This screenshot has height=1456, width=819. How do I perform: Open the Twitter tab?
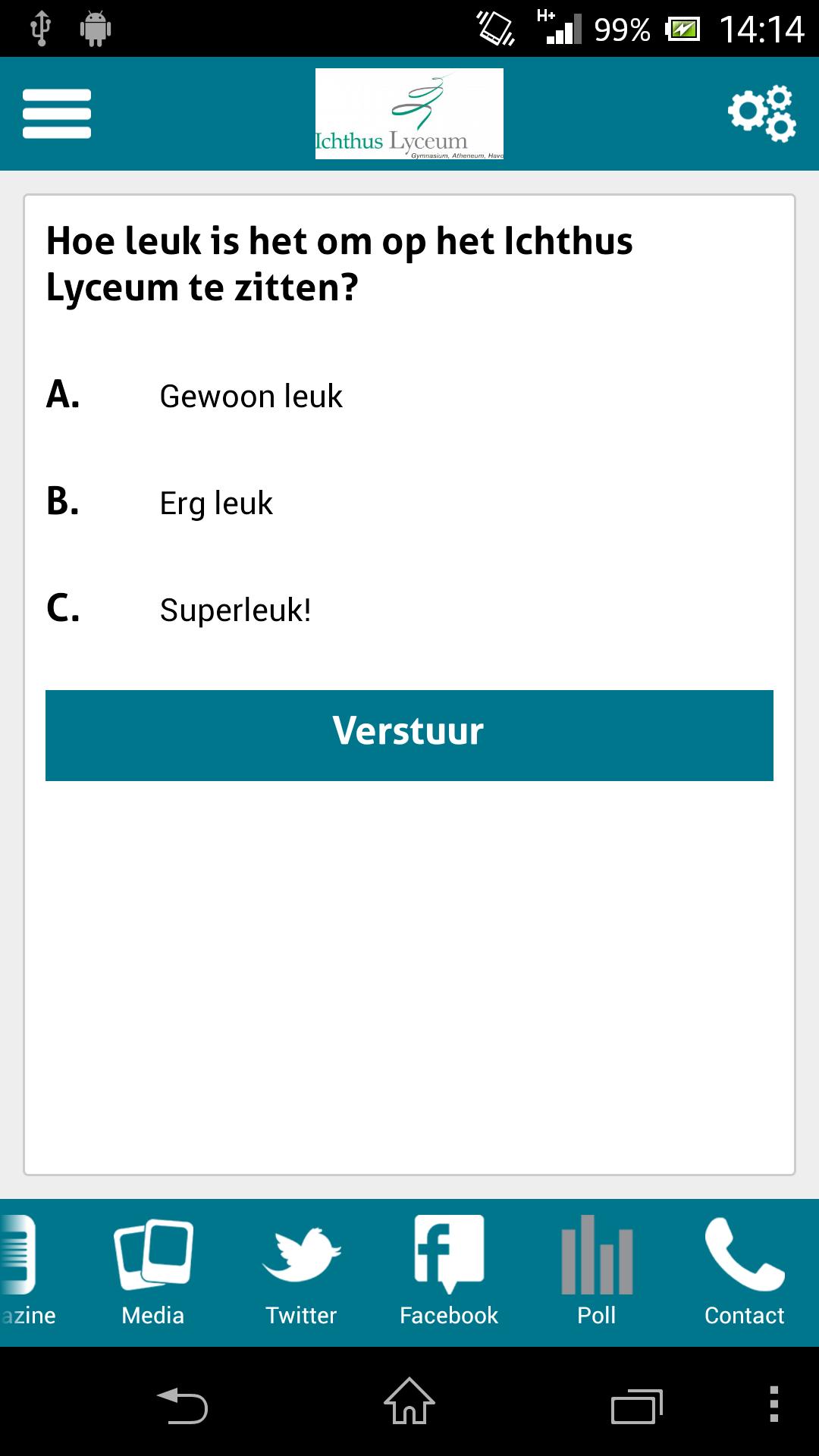pyautogui.click(x=301, y=1272)
